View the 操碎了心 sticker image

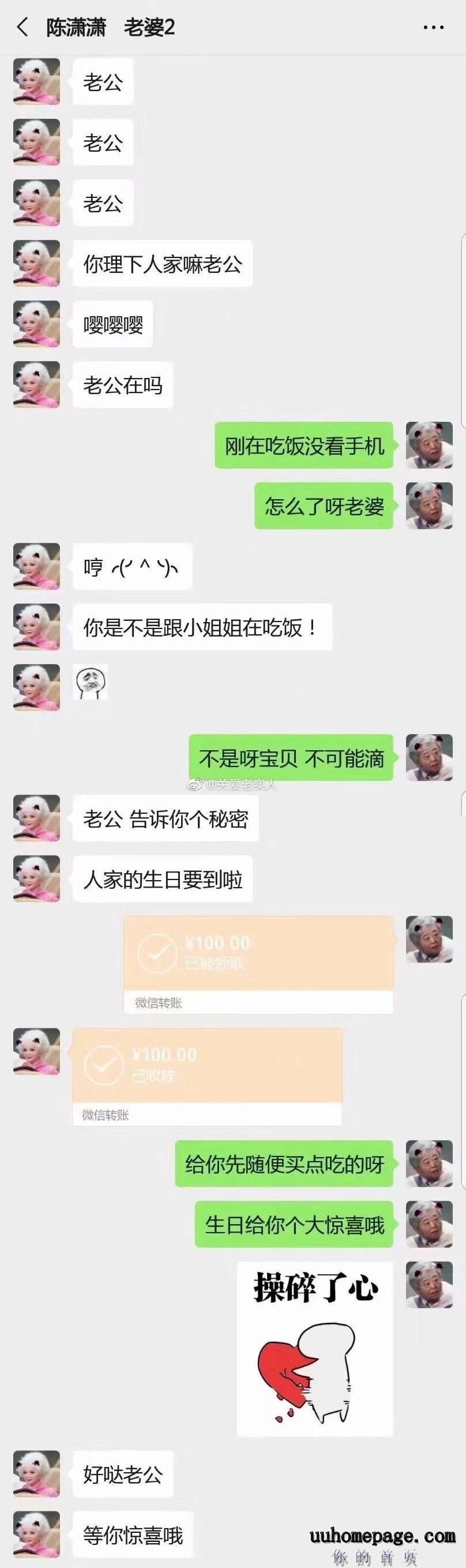pos(314,1349)
